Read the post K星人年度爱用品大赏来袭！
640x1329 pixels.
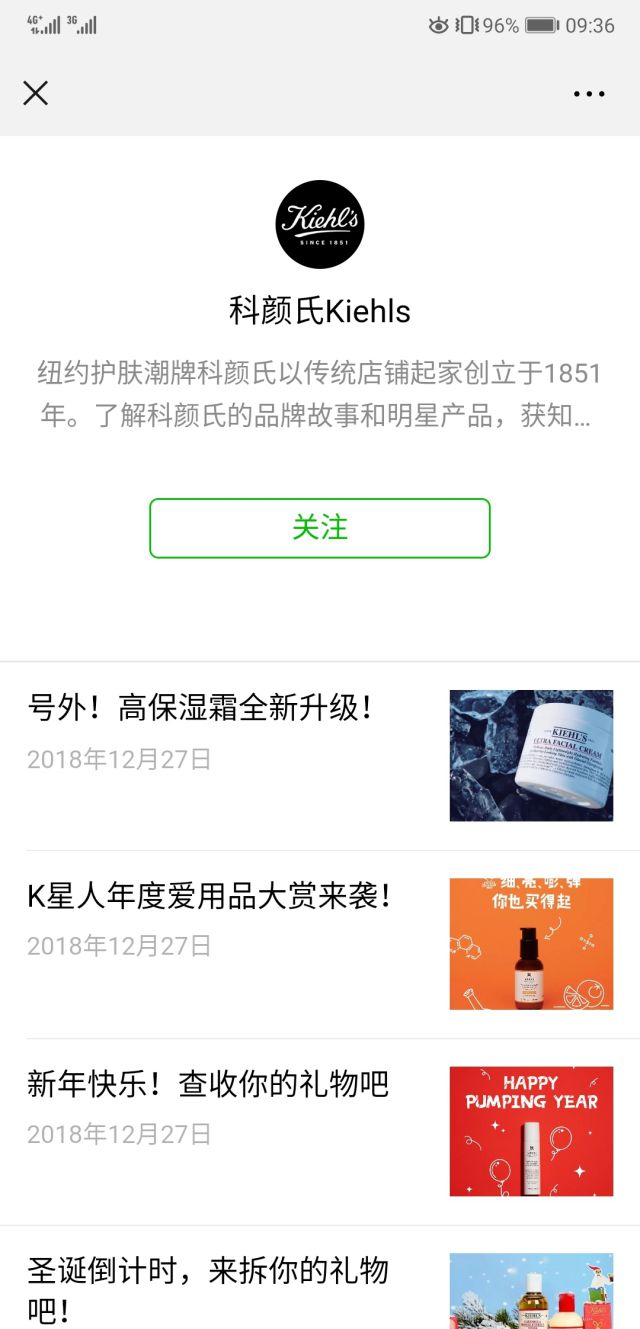click(x=208, y=897)
